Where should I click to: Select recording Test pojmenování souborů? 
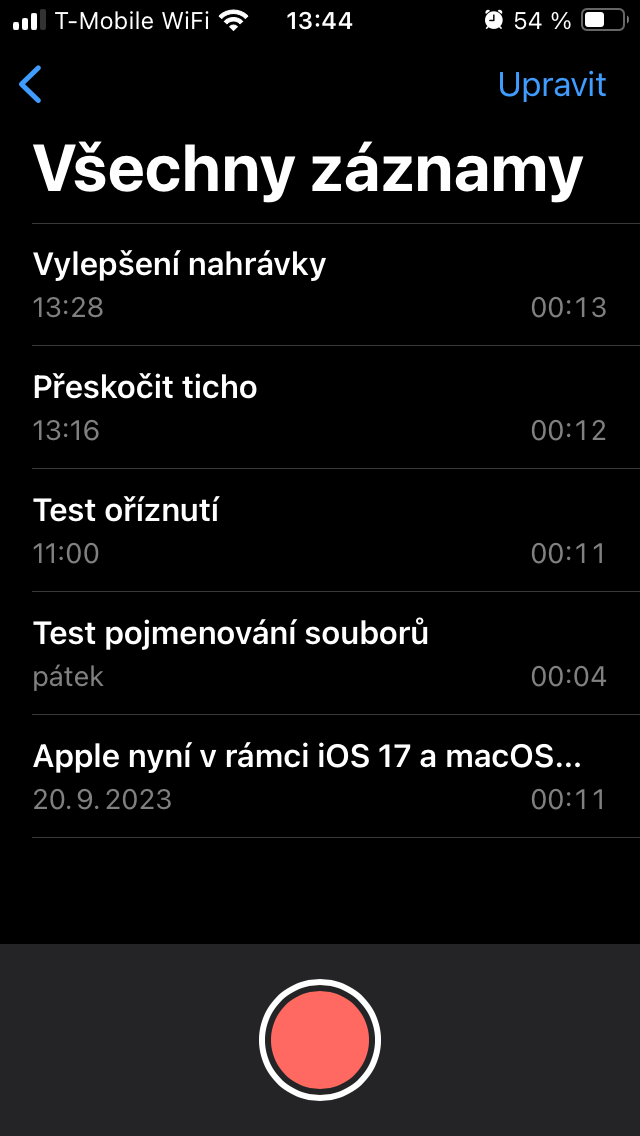320,653
